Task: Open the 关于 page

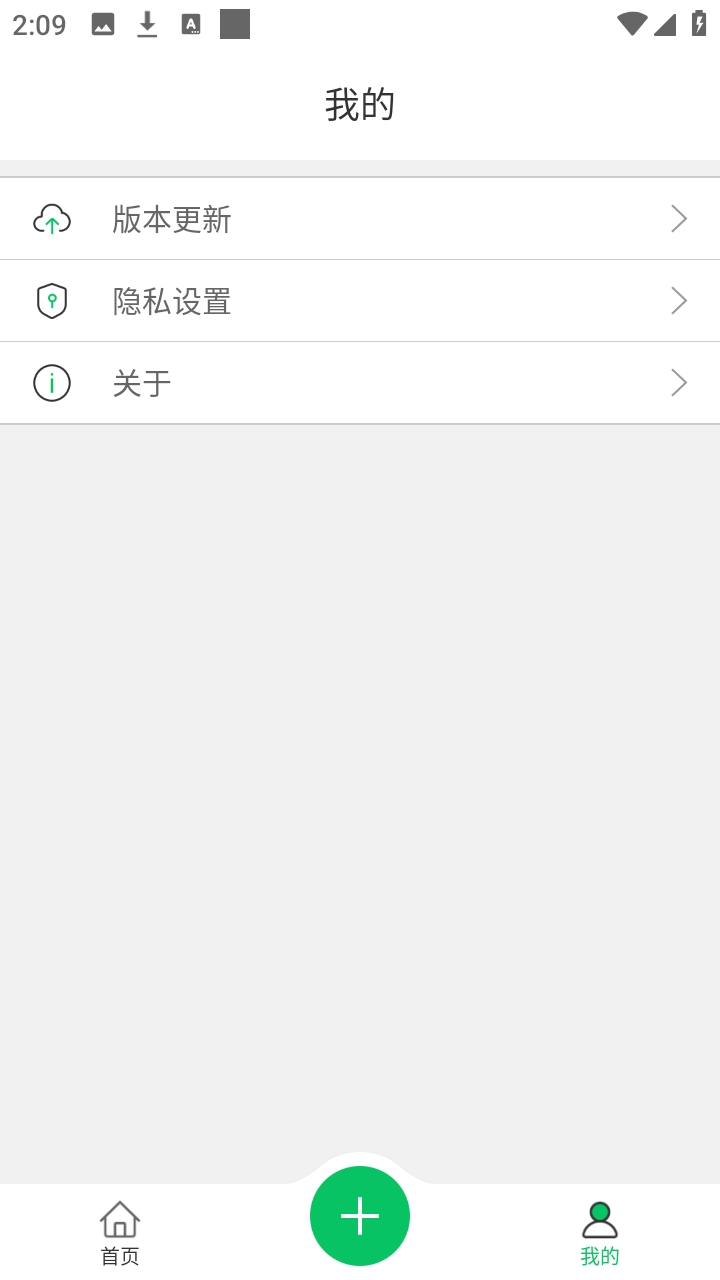Action: pos(360,382)
